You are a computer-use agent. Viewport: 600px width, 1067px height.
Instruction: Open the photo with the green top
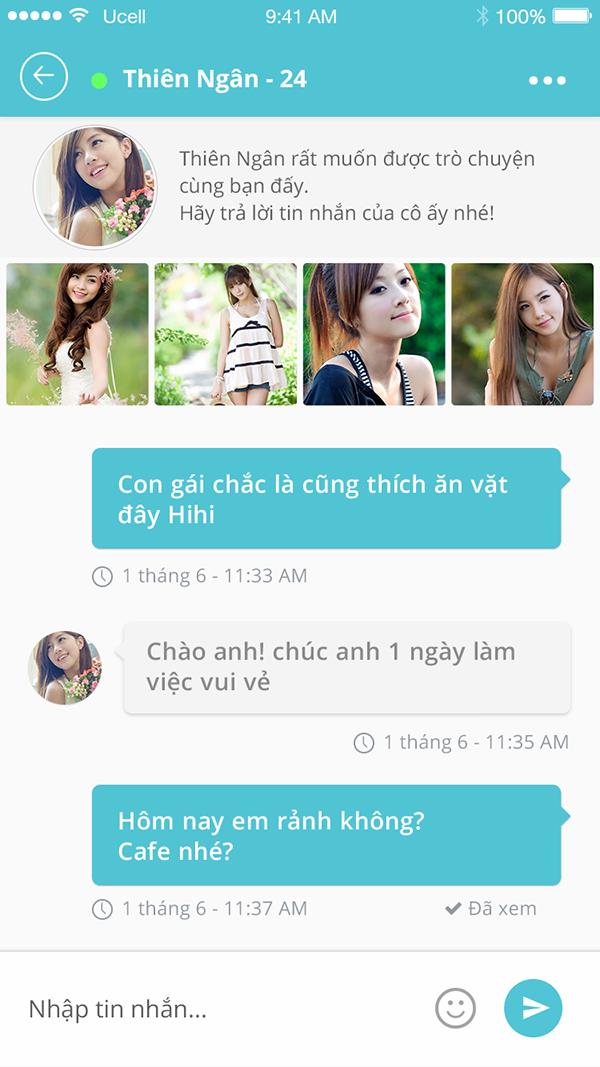coord(522,334)
